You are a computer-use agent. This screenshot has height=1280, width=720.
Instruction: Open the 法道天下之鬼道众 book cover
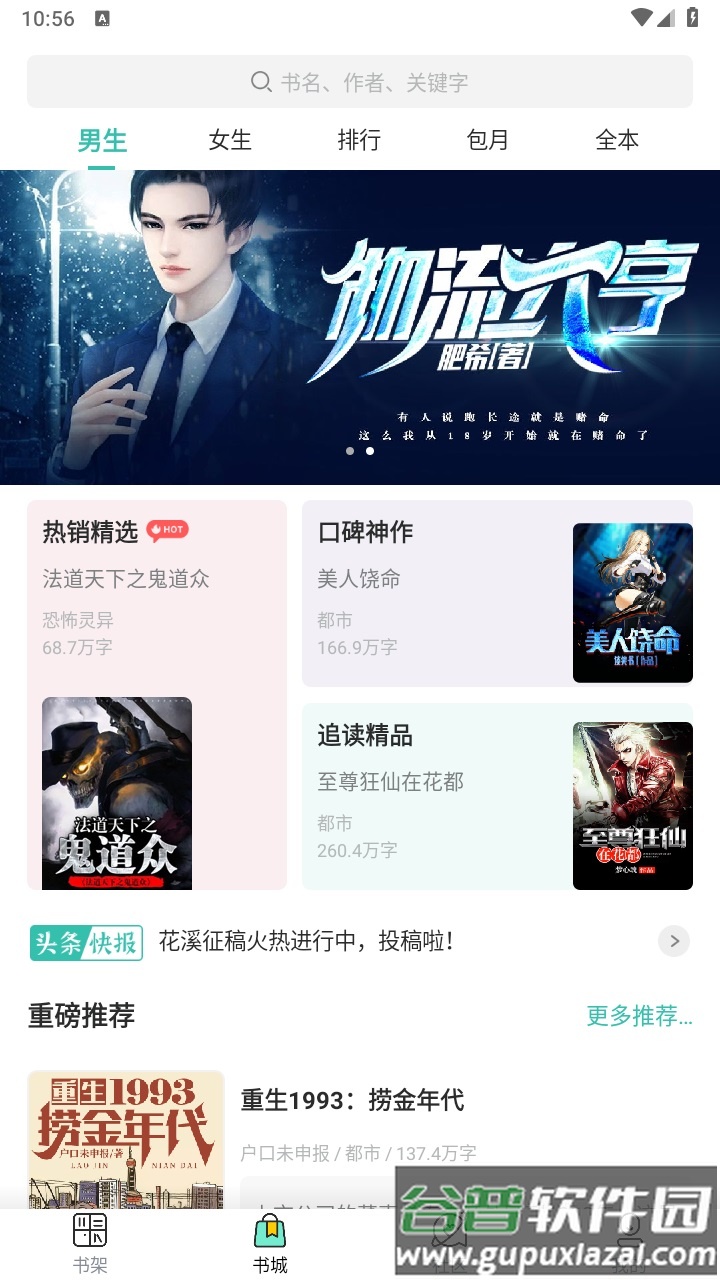(x=116, y=791)
